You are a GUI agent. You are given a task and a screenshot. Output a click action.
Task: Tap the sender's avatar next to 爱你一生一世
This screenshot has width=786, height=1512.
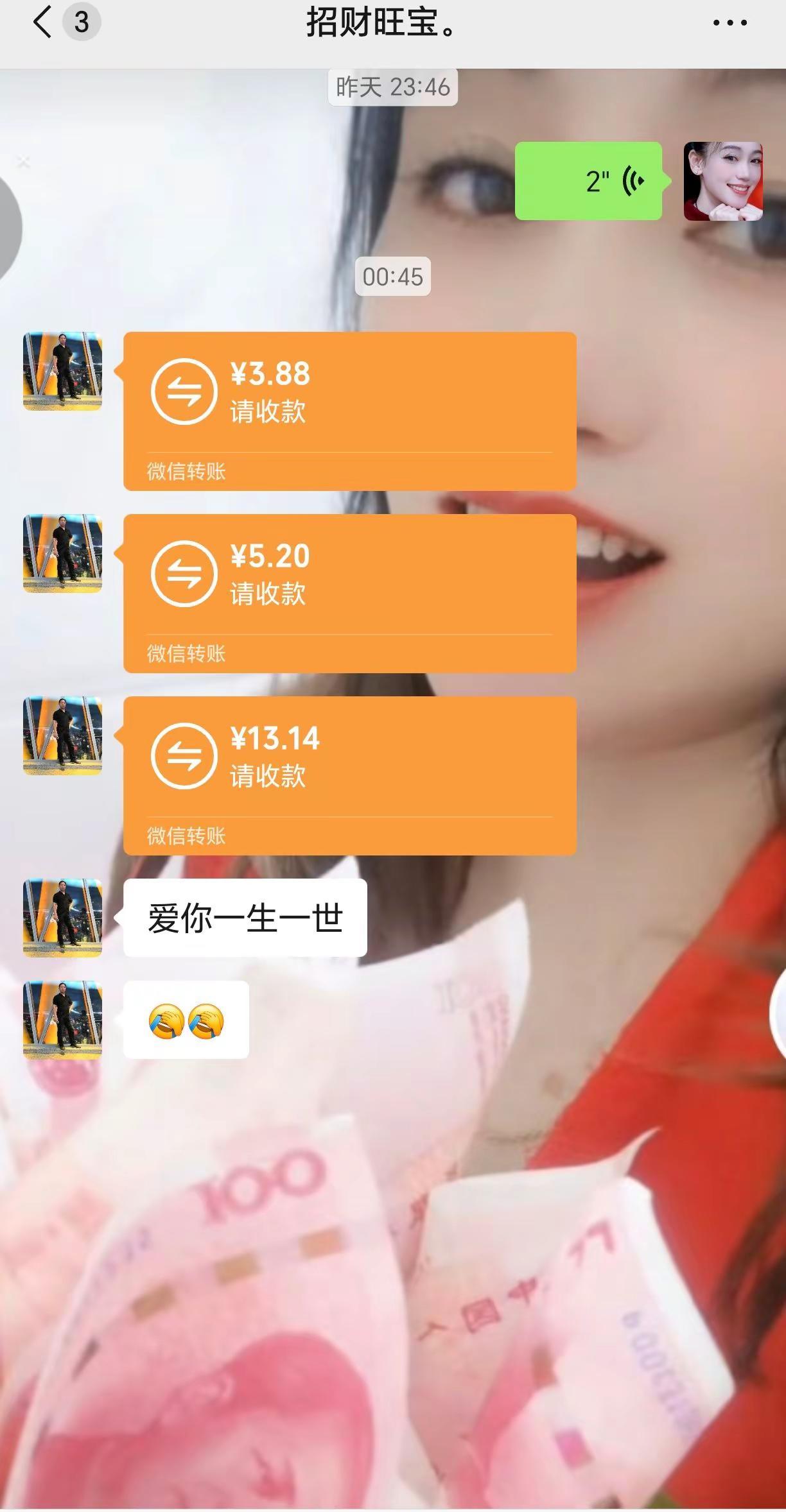62,916
